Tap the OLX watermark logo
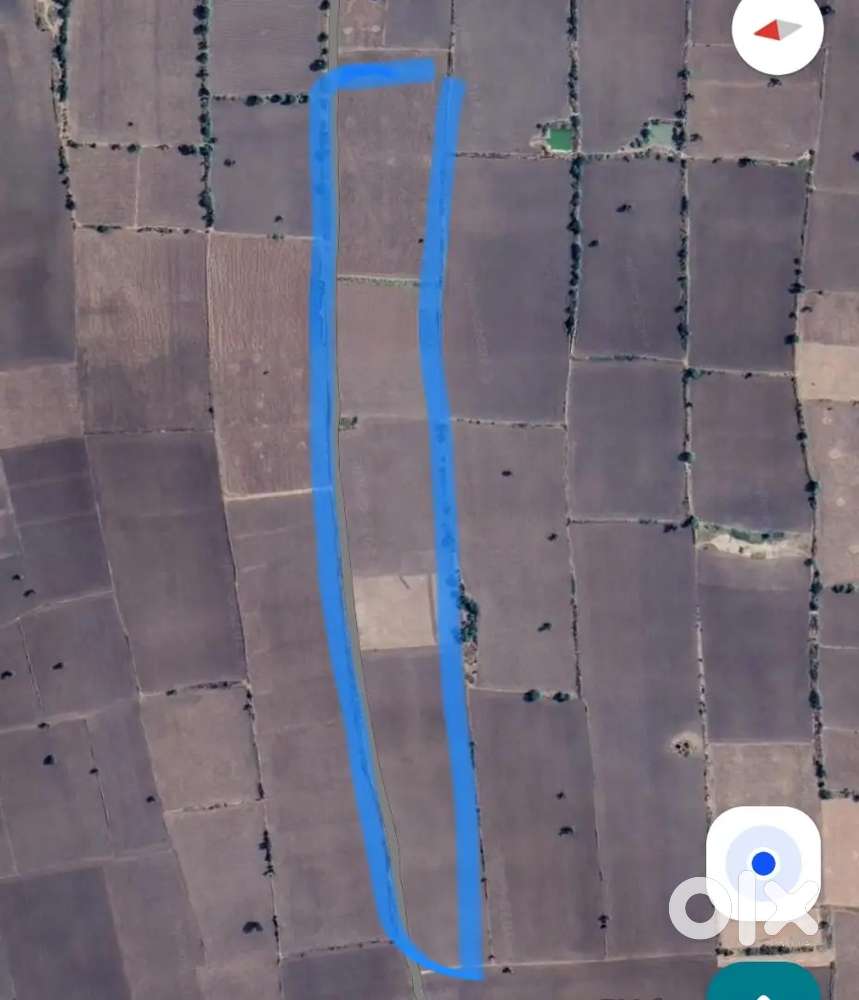859x1000 pixels. pyautogui.click(x=745, y=903)
